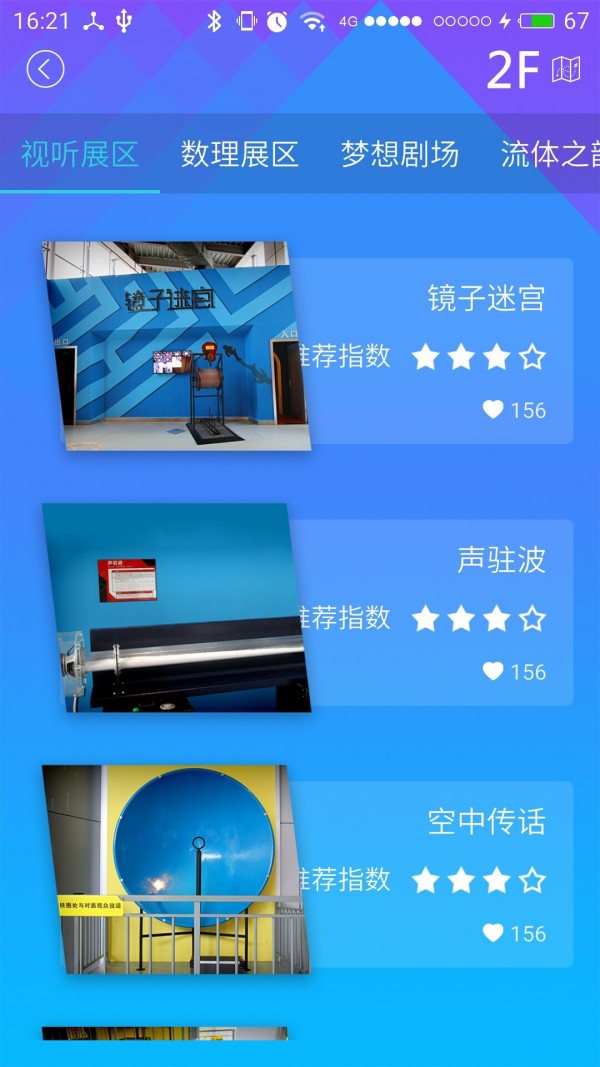Like the 镜子迷宫 exhibit

pos(493,409)
